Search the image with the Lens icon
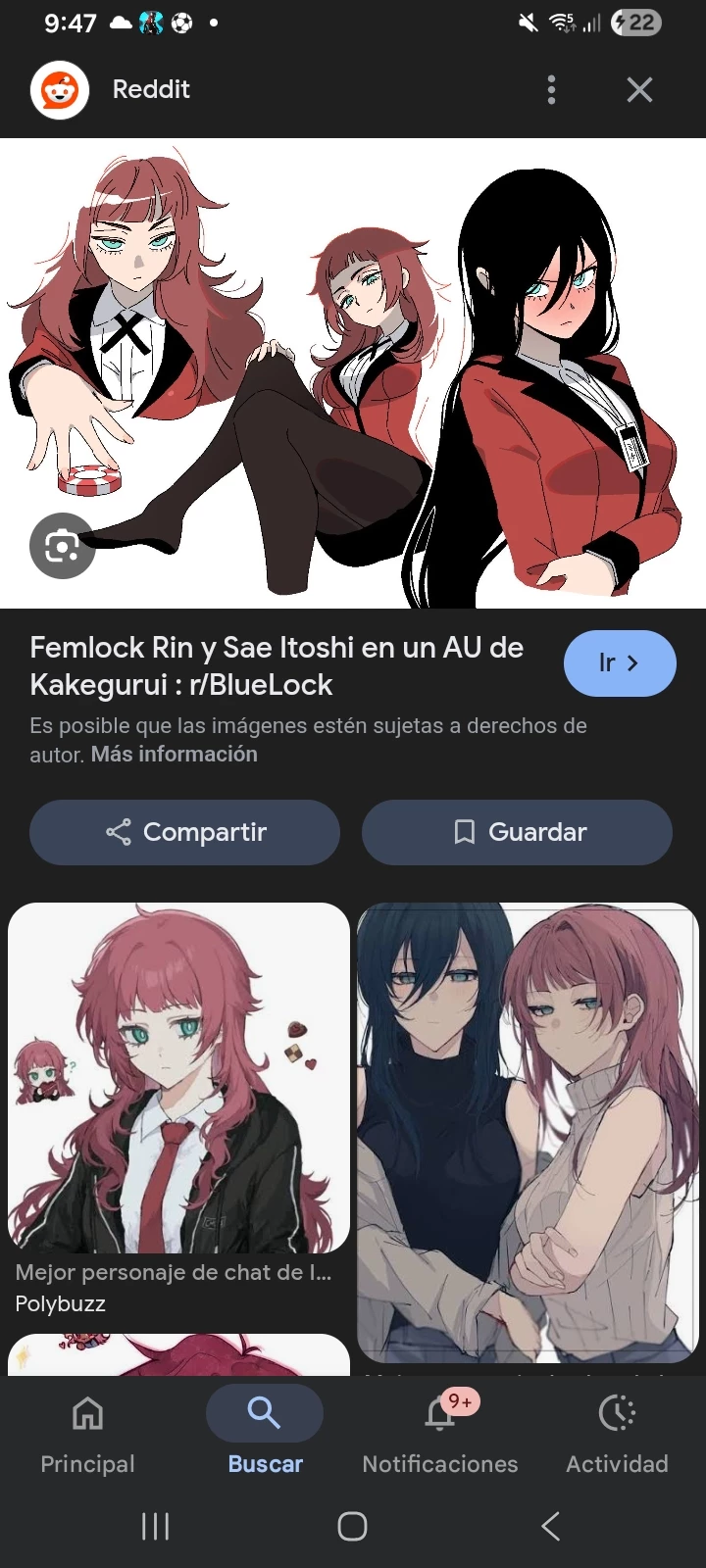 (62, 546)
